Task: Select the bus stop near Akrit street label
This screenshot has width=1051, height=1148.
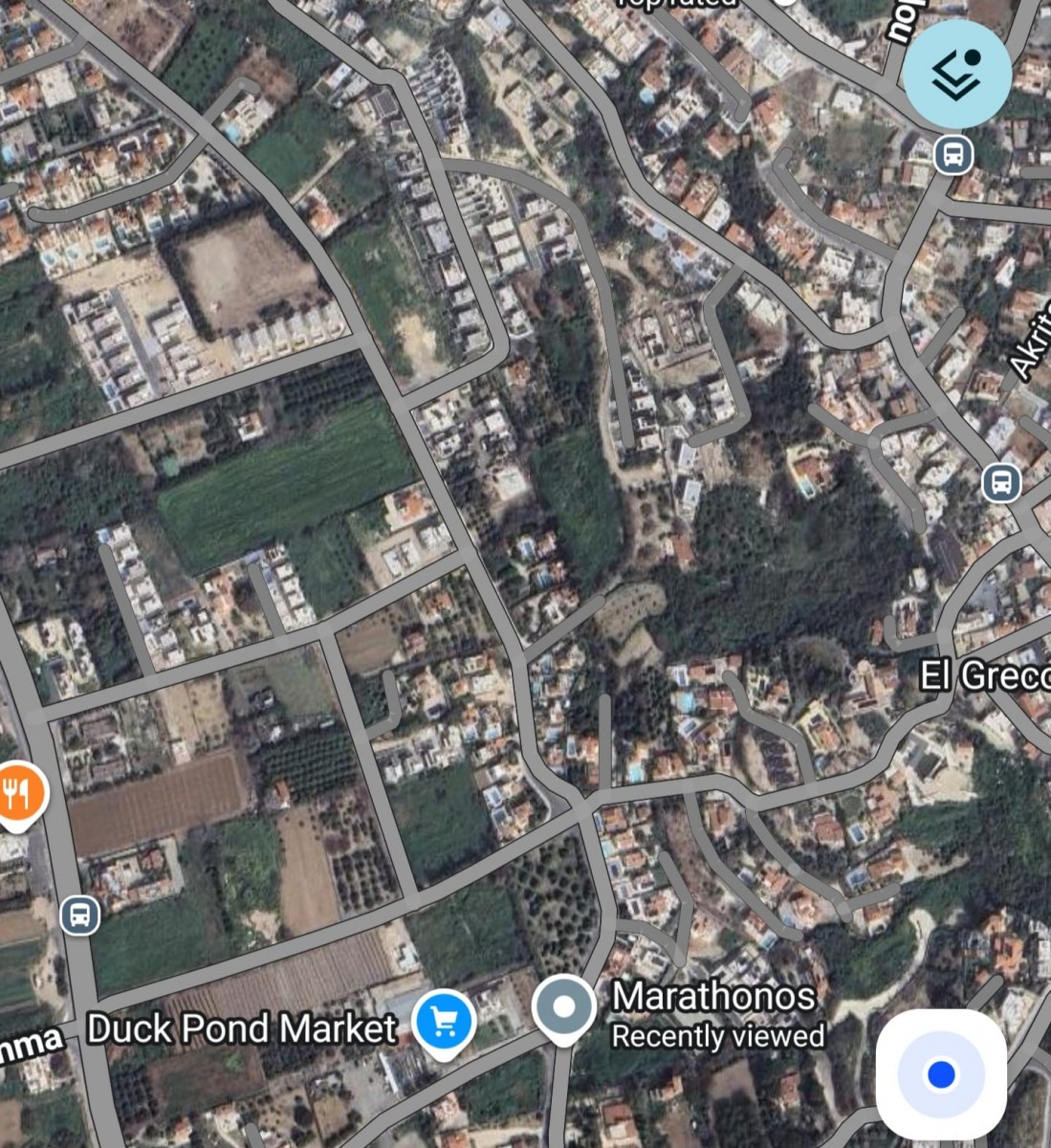Action: pyautogui.click(x=1000, y=482)
